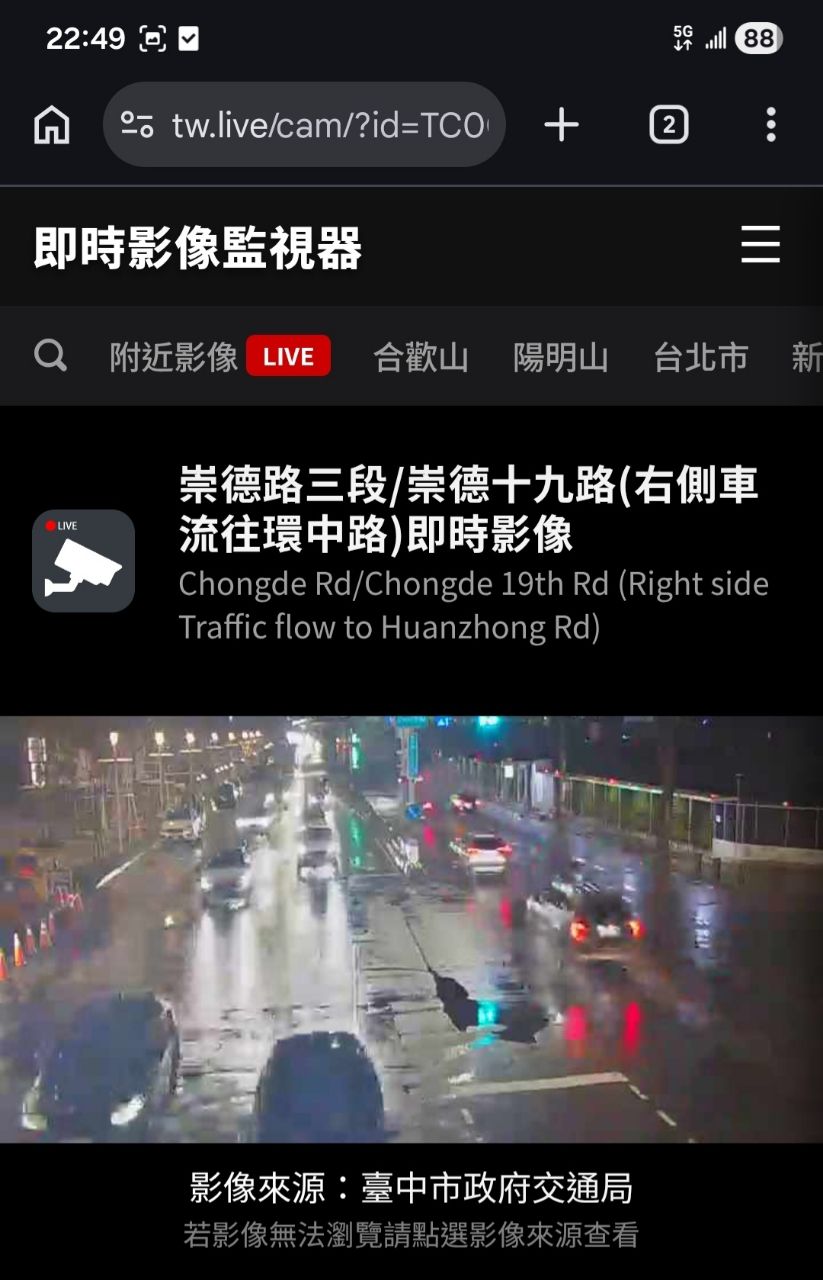823x1280 pixels.
Task: View site info icon in address bar
Action: 137,125
